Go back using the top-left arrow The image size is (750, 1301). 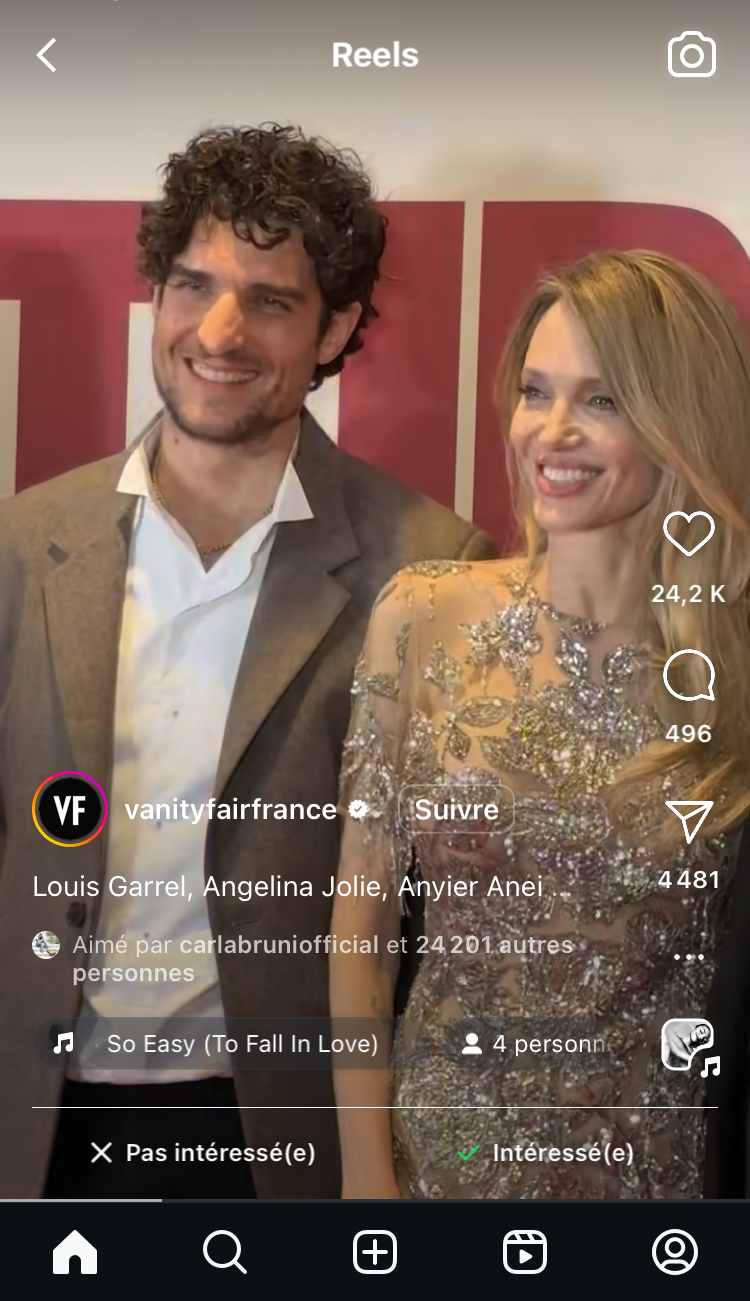[47, 55]
